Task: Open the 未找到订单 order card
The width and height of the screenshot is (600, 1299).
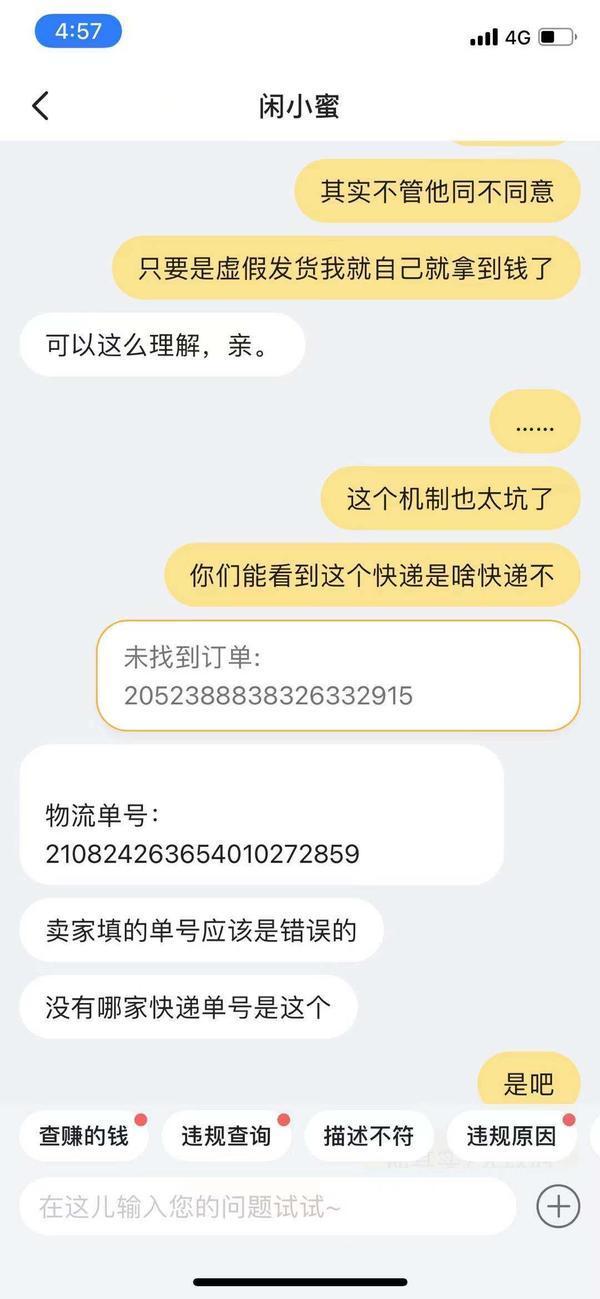Action: point(338,676)
